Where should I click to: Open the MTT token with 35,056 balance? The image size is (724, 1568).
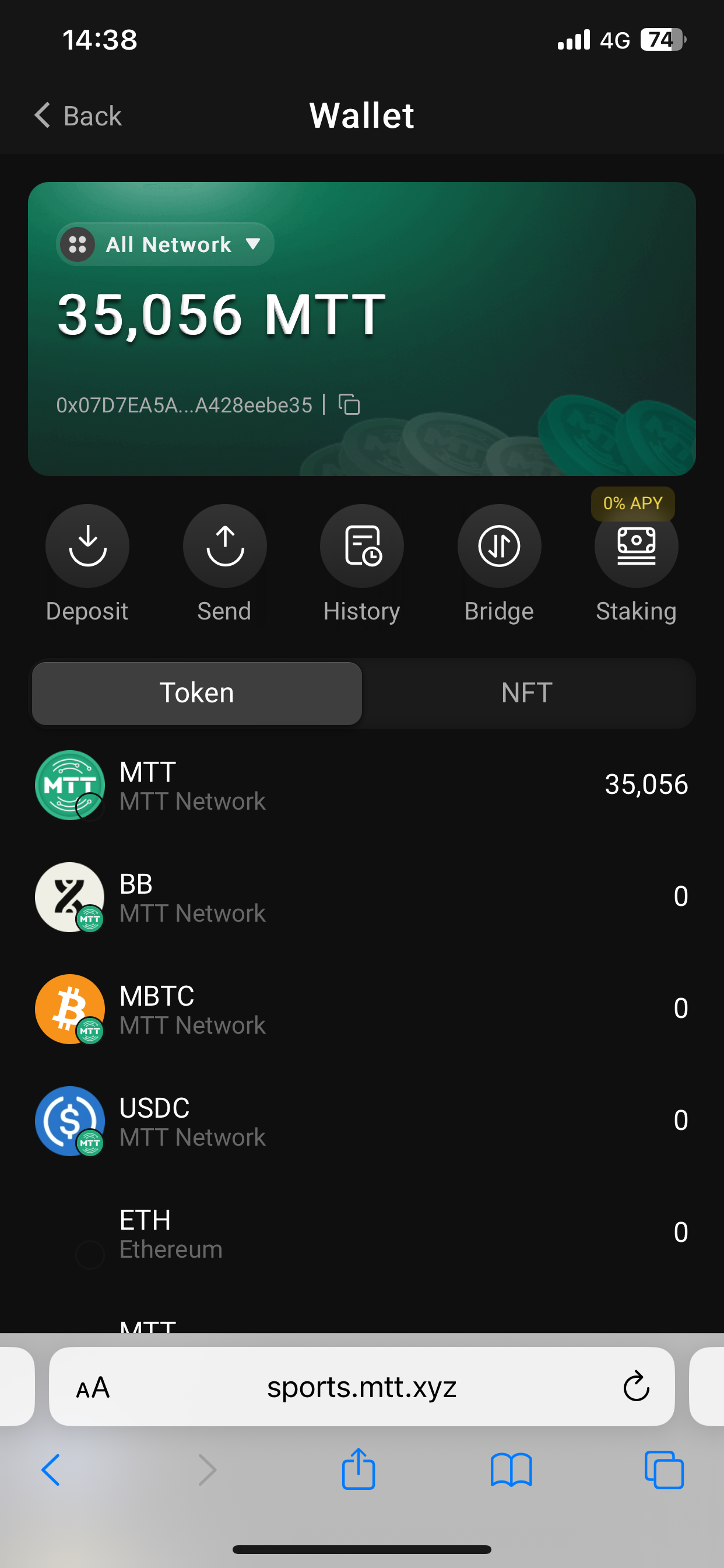362,785
